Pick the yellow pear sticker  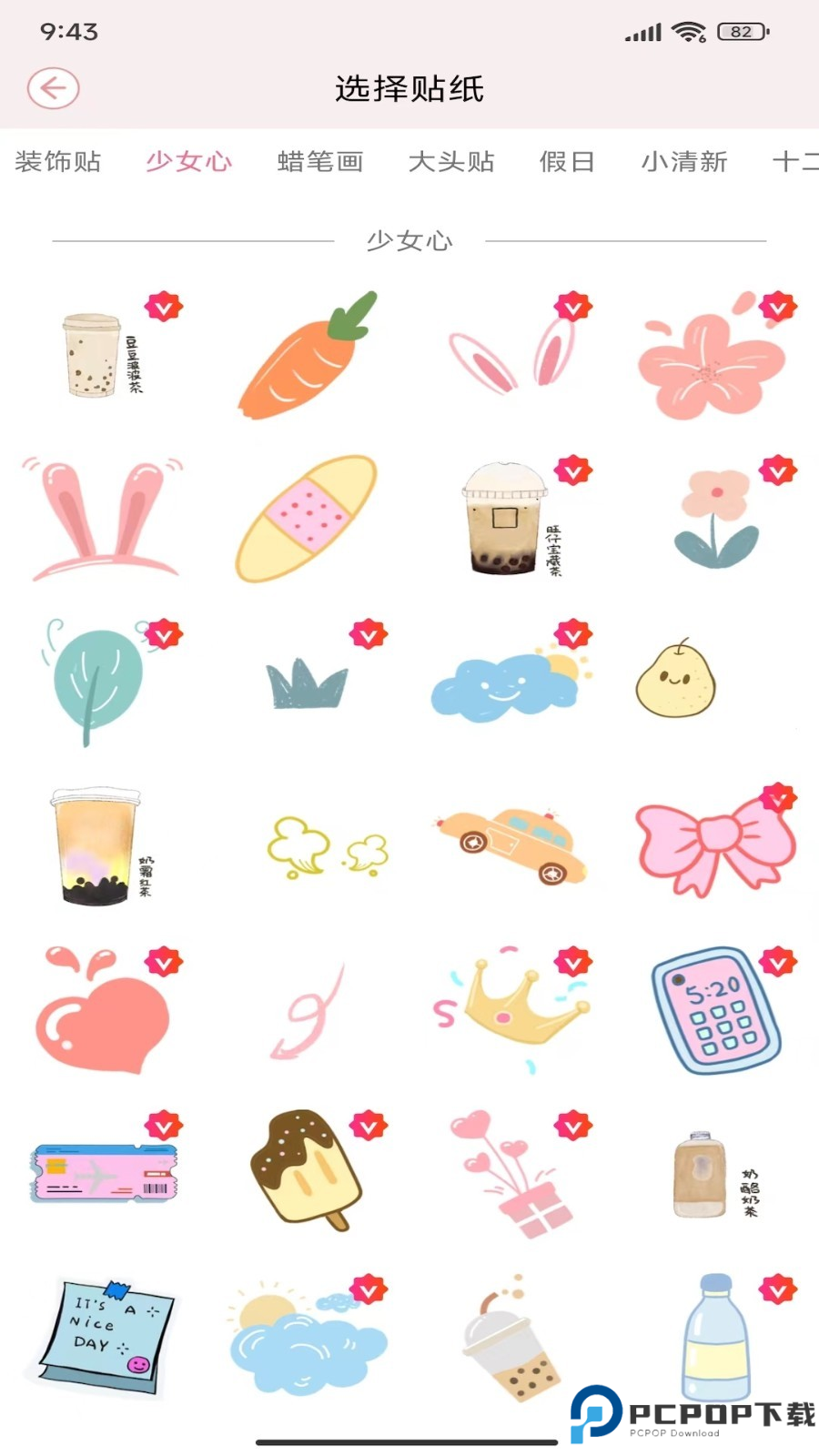[675, 680]
